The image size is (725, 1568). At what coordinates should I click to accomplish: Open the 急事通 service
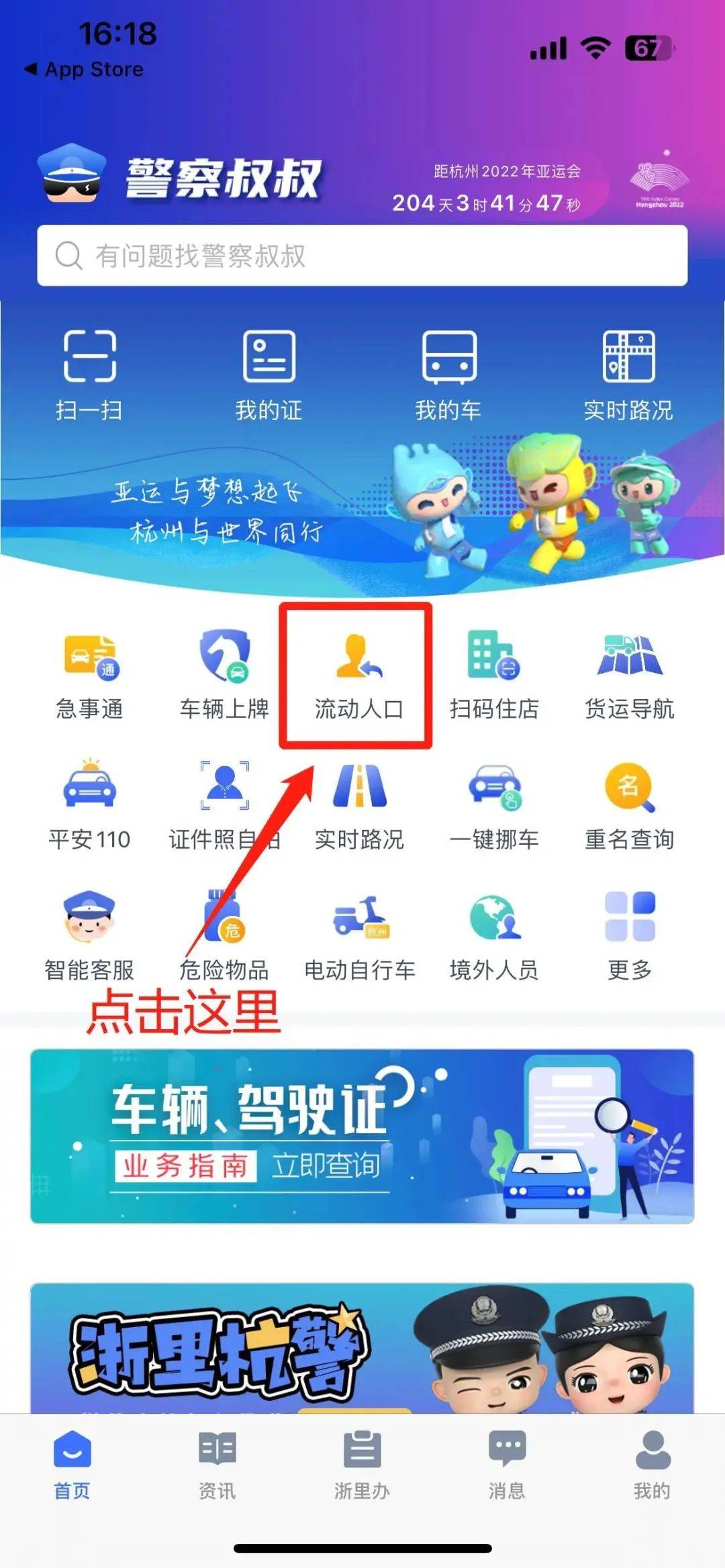tap(89, 676)
